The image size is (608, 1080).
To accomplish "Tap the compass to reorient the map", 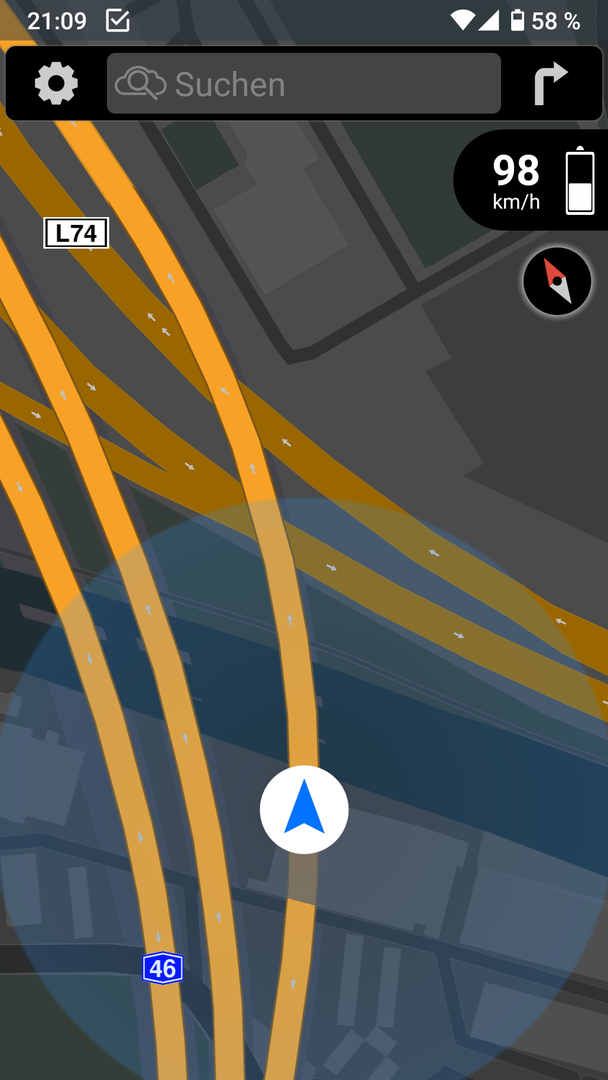I will click(557, 282).
